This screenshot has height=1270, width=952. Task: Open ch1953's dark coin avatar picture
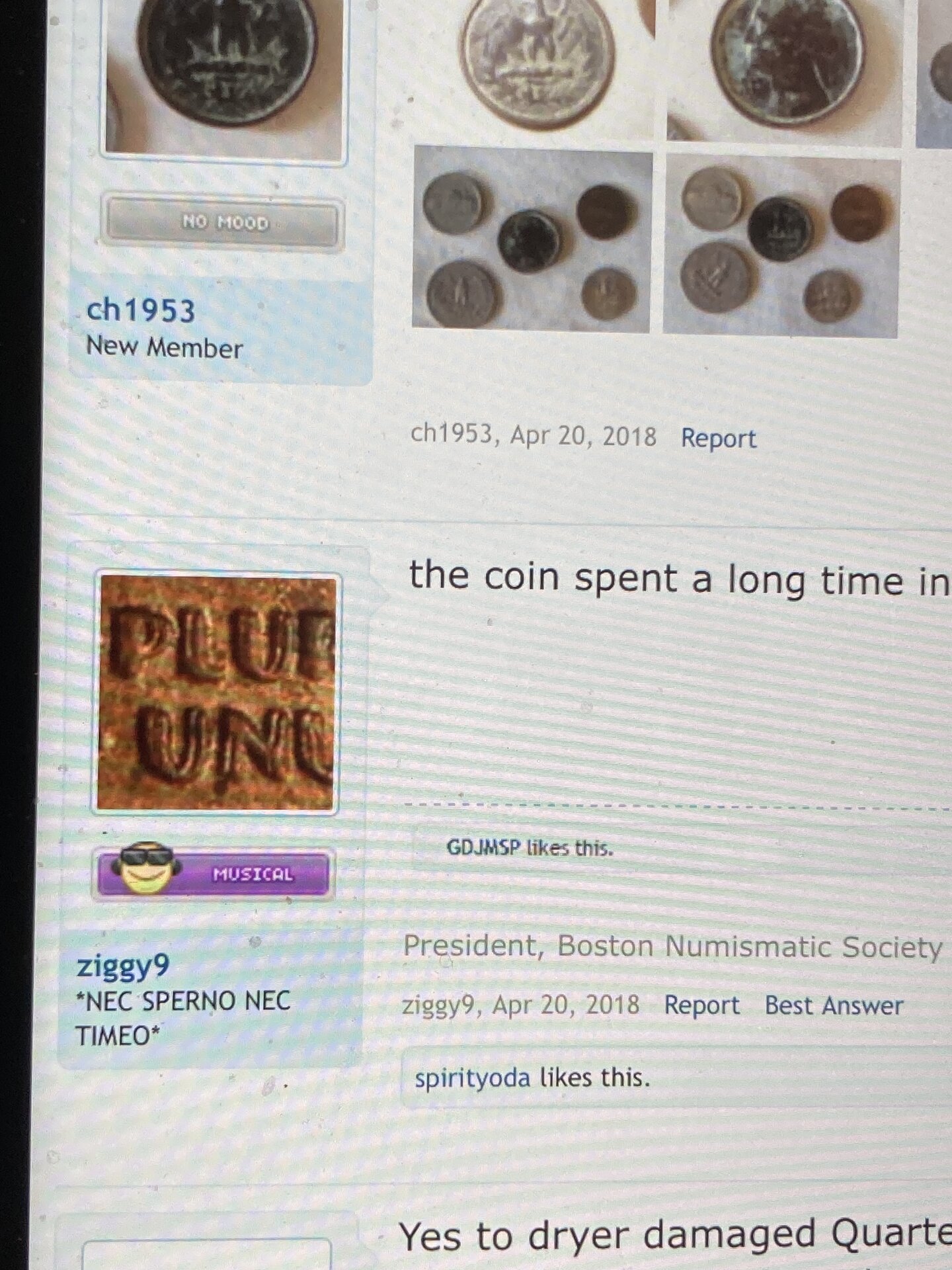tap(224, 76)
